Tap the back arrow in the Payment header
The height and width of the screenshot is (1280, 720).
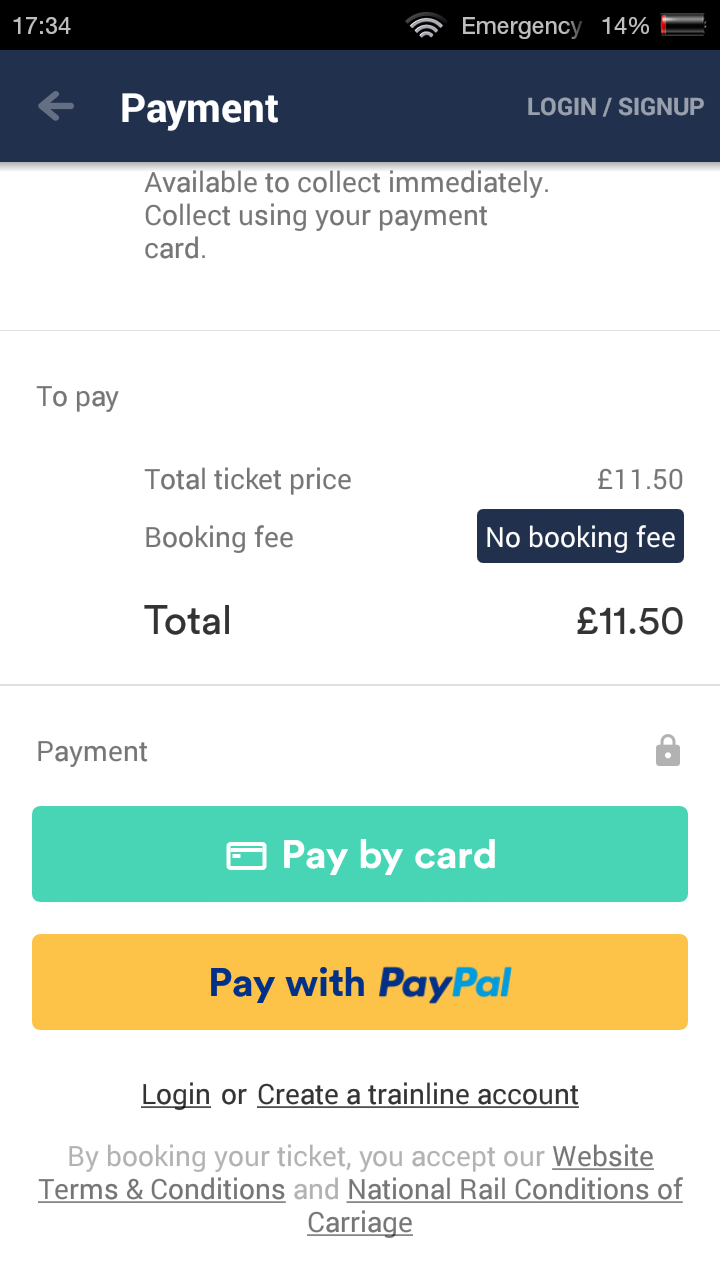pyautogui.click(x=55, y=106)
